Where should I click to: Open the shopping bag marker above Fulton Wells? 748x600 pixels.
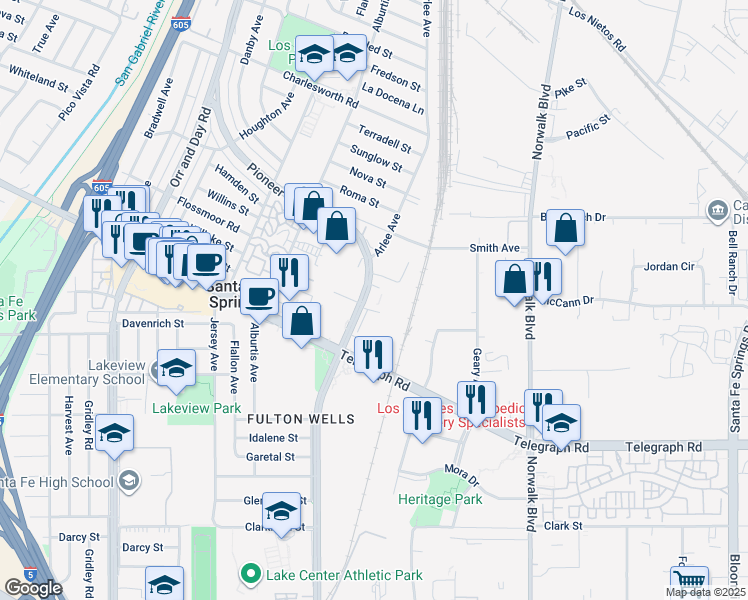pos(301,322)
